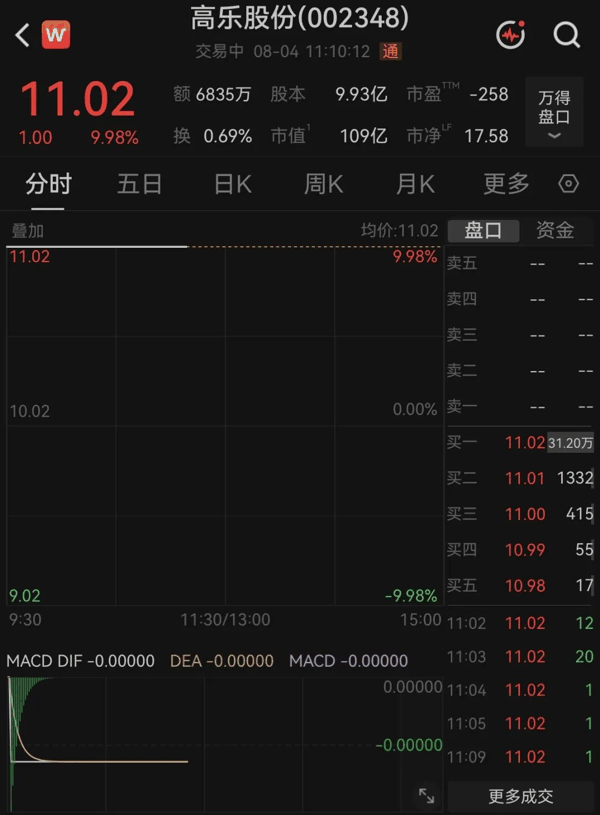The width and height of the screenshot is (600, 815).
Task: Select the 周K chart tab
Action: (x=323, y=184)
